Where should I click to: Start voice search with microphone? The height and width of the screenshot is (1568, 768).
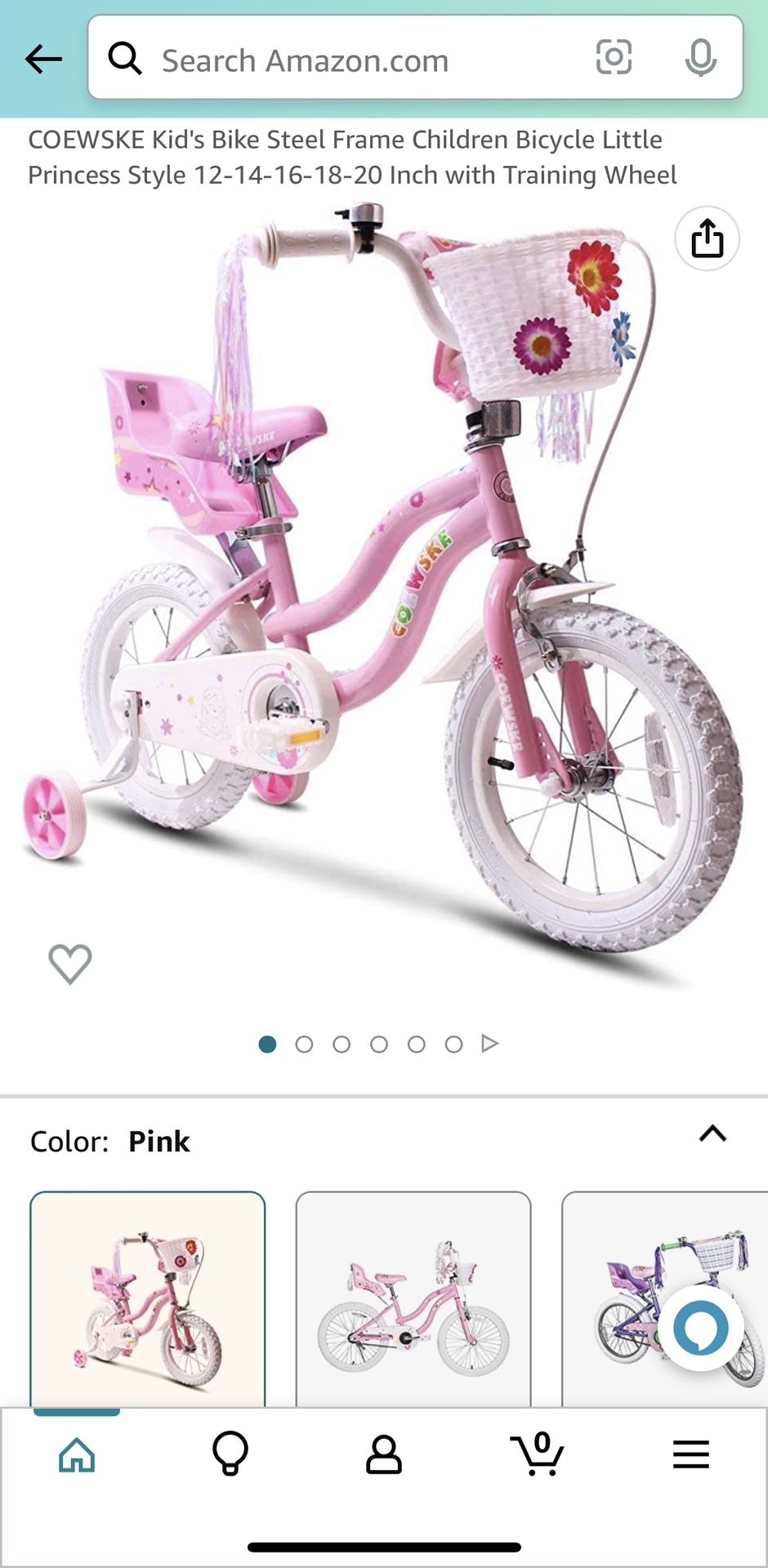click(700, 58)
